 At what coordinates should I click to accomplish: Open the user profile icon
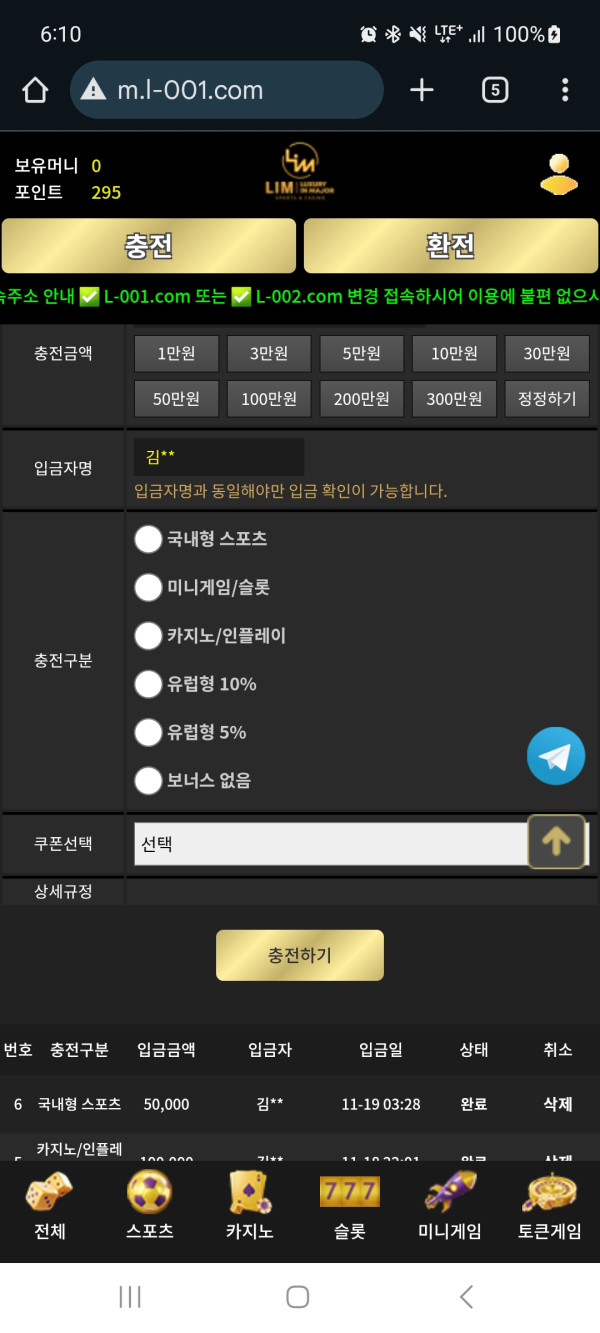(559, 174)
